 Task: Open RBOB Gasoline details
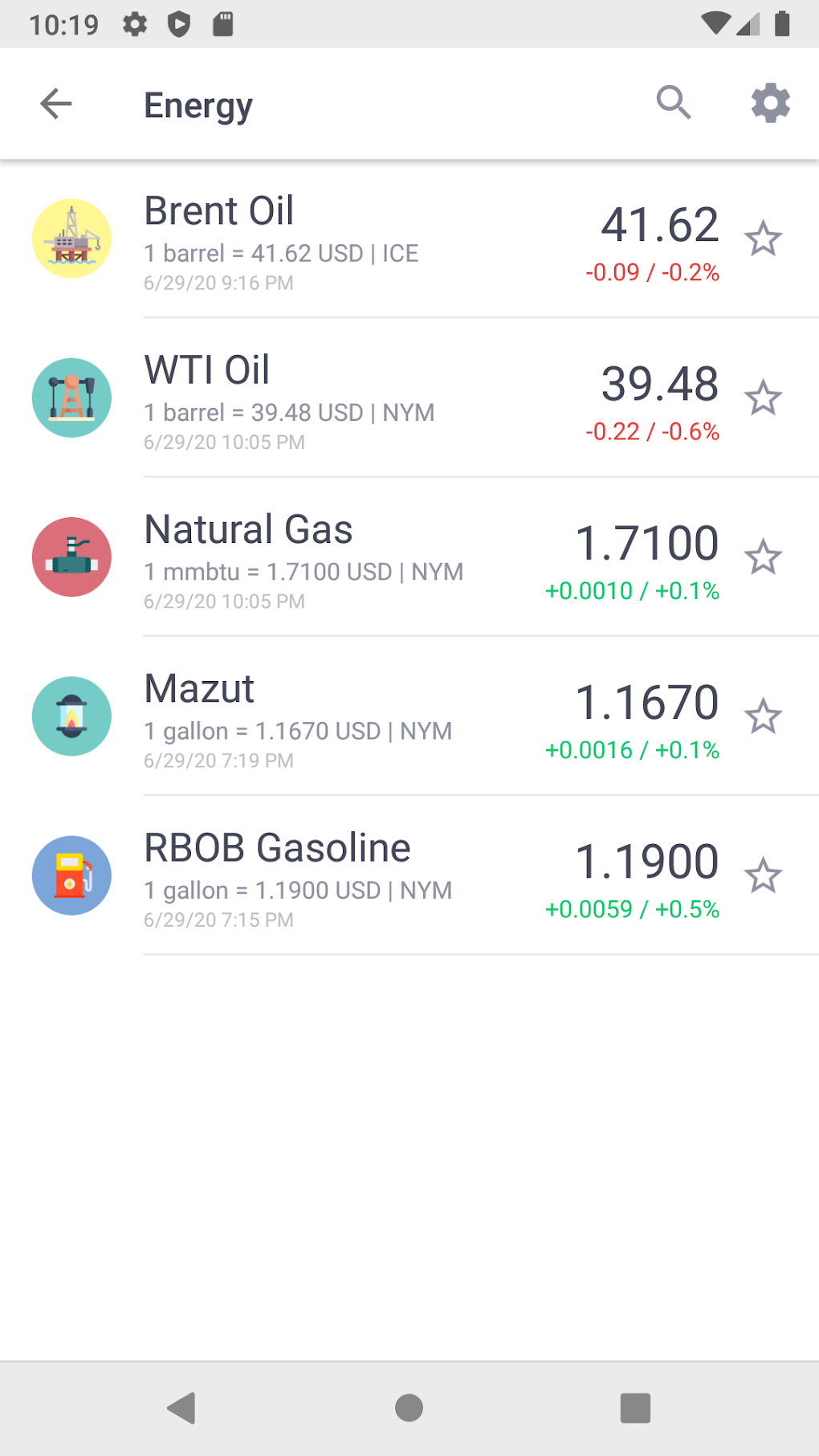361,875
